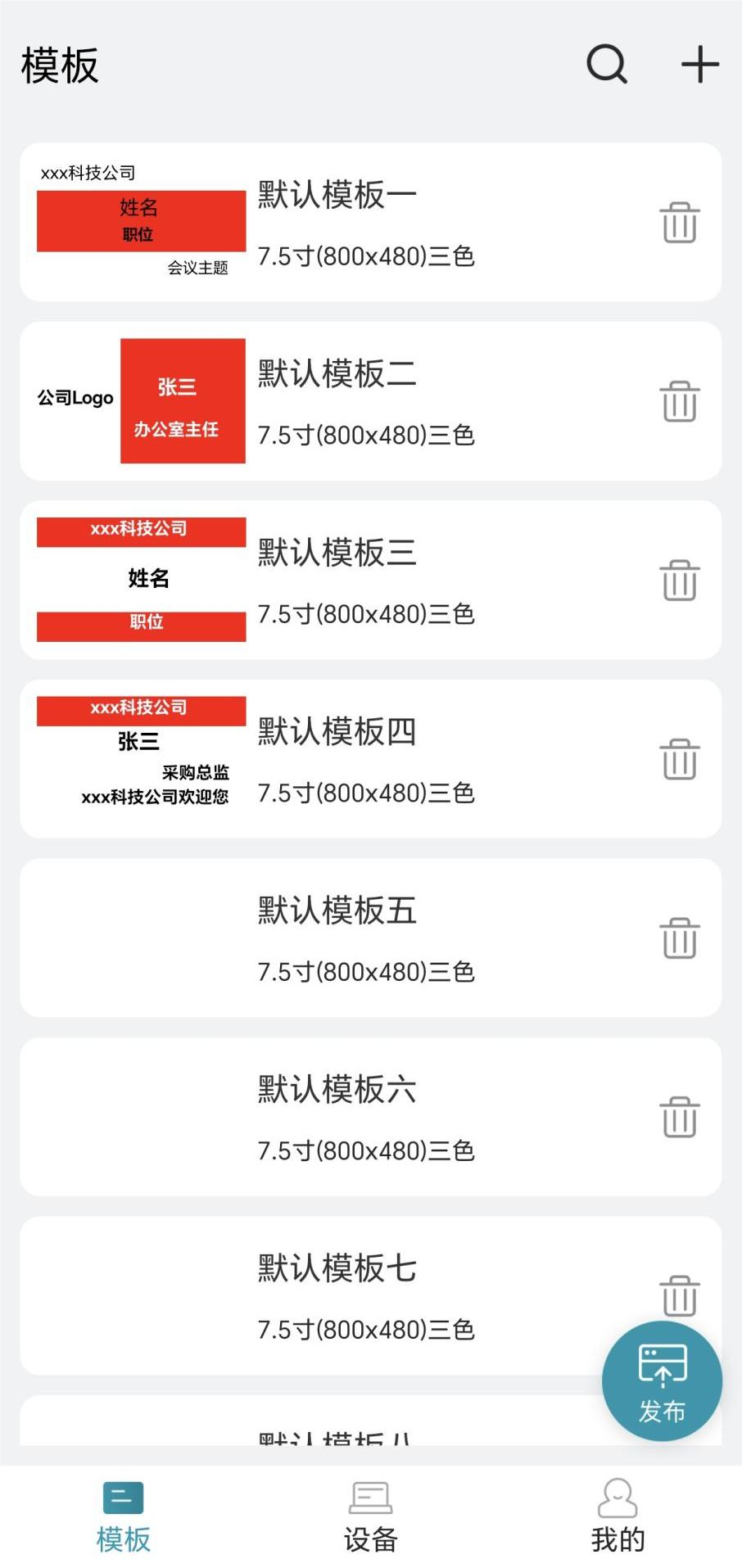Tap the floating 发布 publish button
This screenshot has width=742, height=1568.
point(662,1381)
